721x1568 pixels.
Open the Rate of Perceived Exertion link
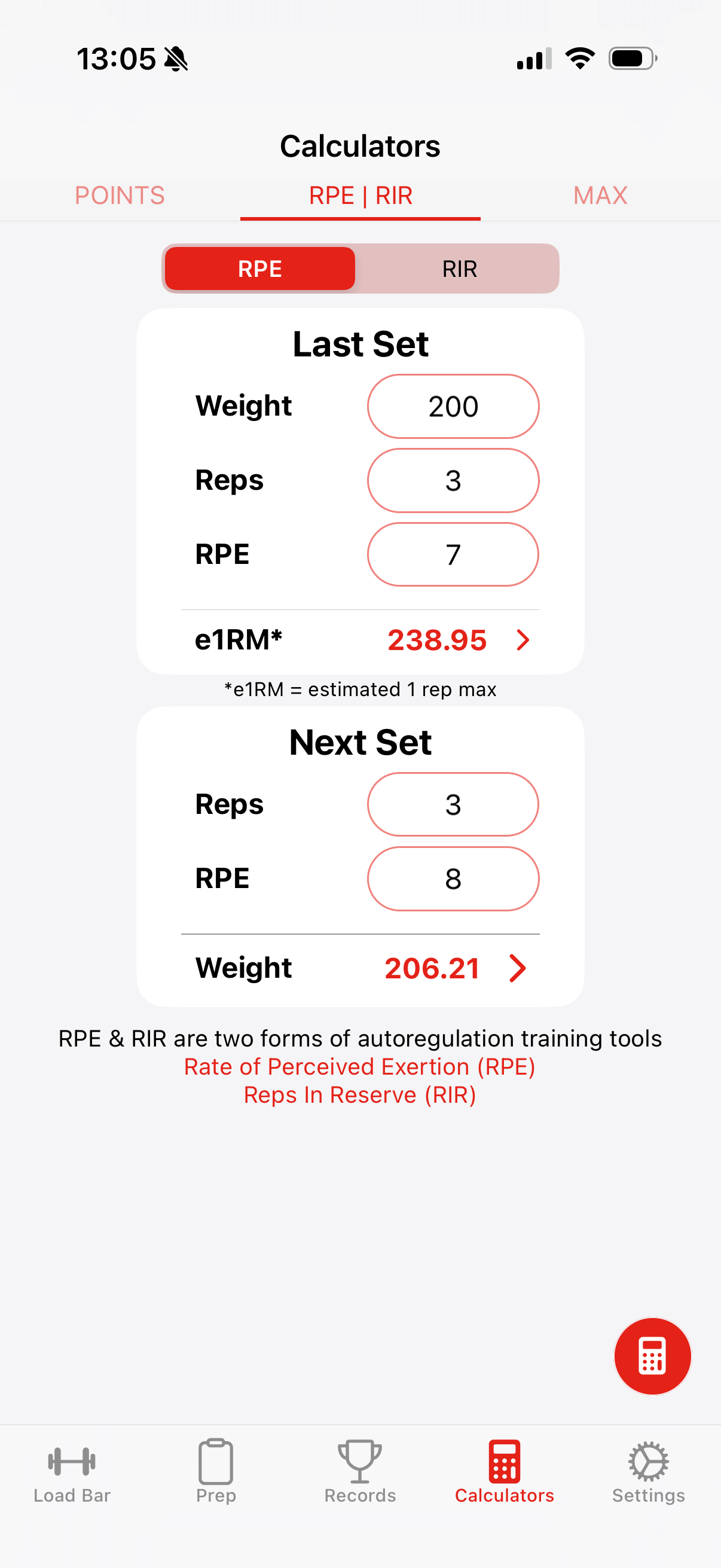pos(360,1066)
